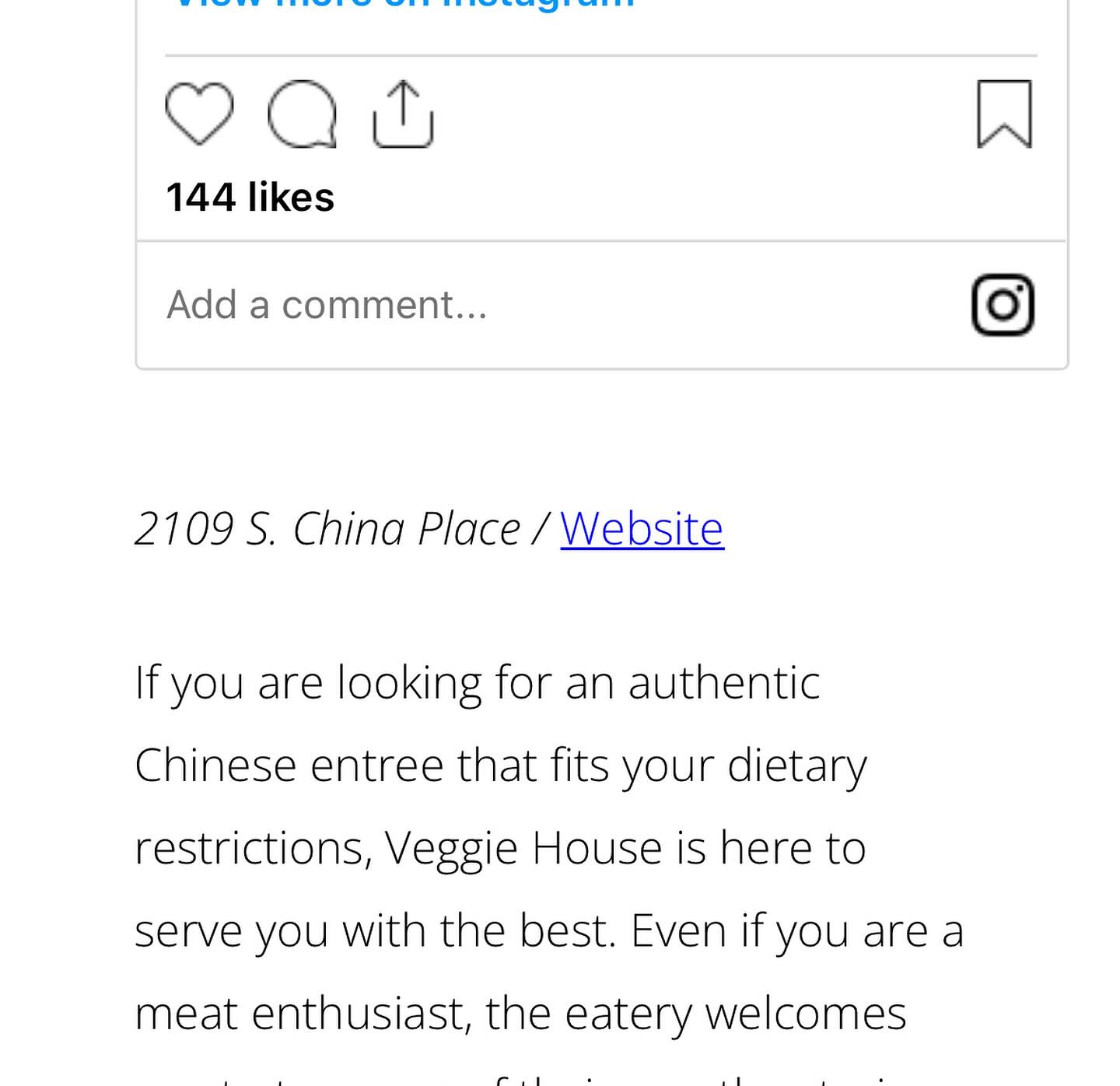Tap the Add a comment field
The width and height of the screenshot is (1120, 1086).
(327, 304)
